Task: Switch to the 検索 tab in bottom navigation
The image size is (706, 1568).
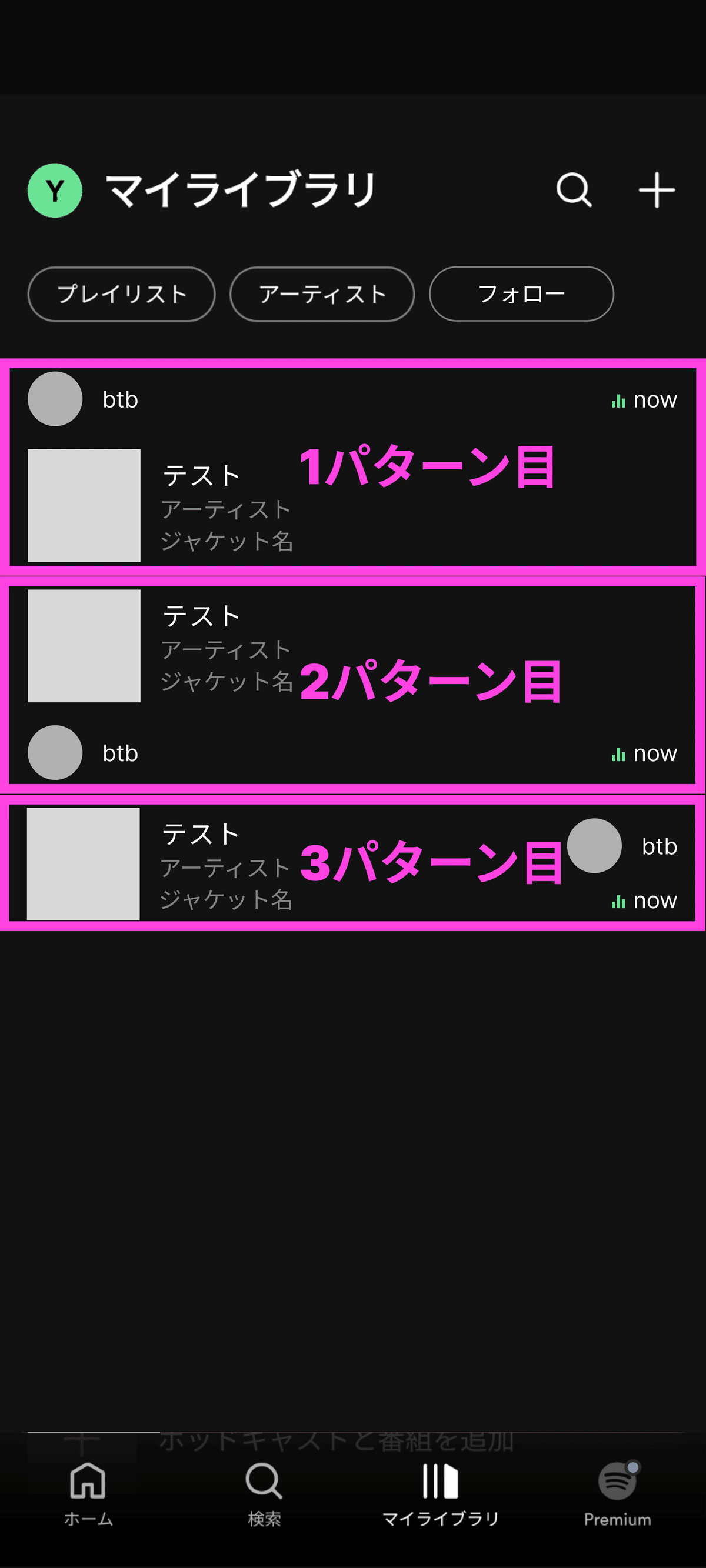Action: pos(264,1494)
